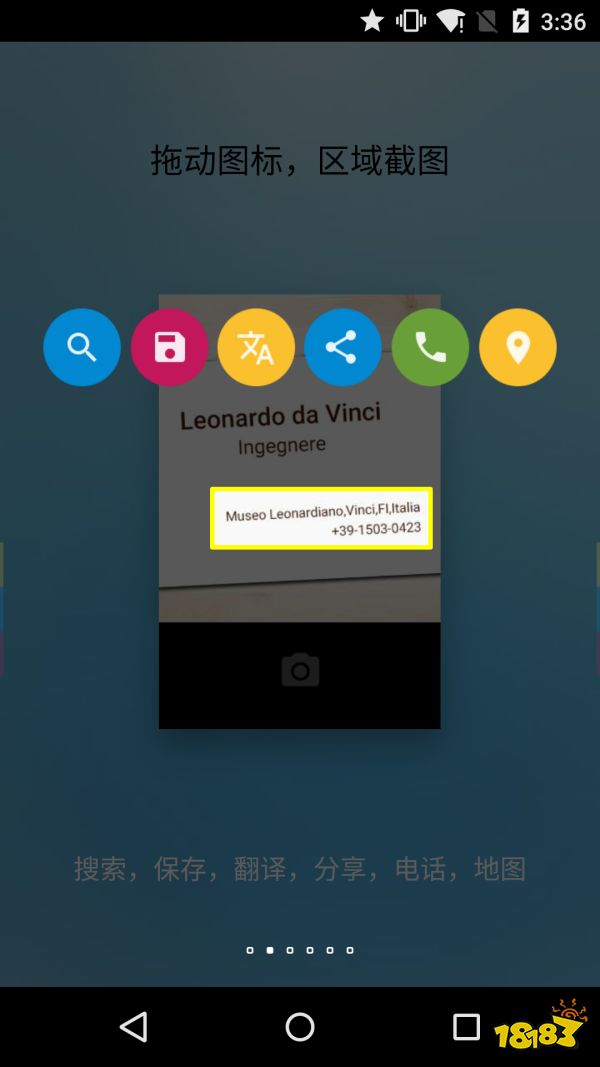Jump to the last intro page dot
The height and width of the screenshot is (1067, 600).
pyautogui.click(x=350, y=950)
